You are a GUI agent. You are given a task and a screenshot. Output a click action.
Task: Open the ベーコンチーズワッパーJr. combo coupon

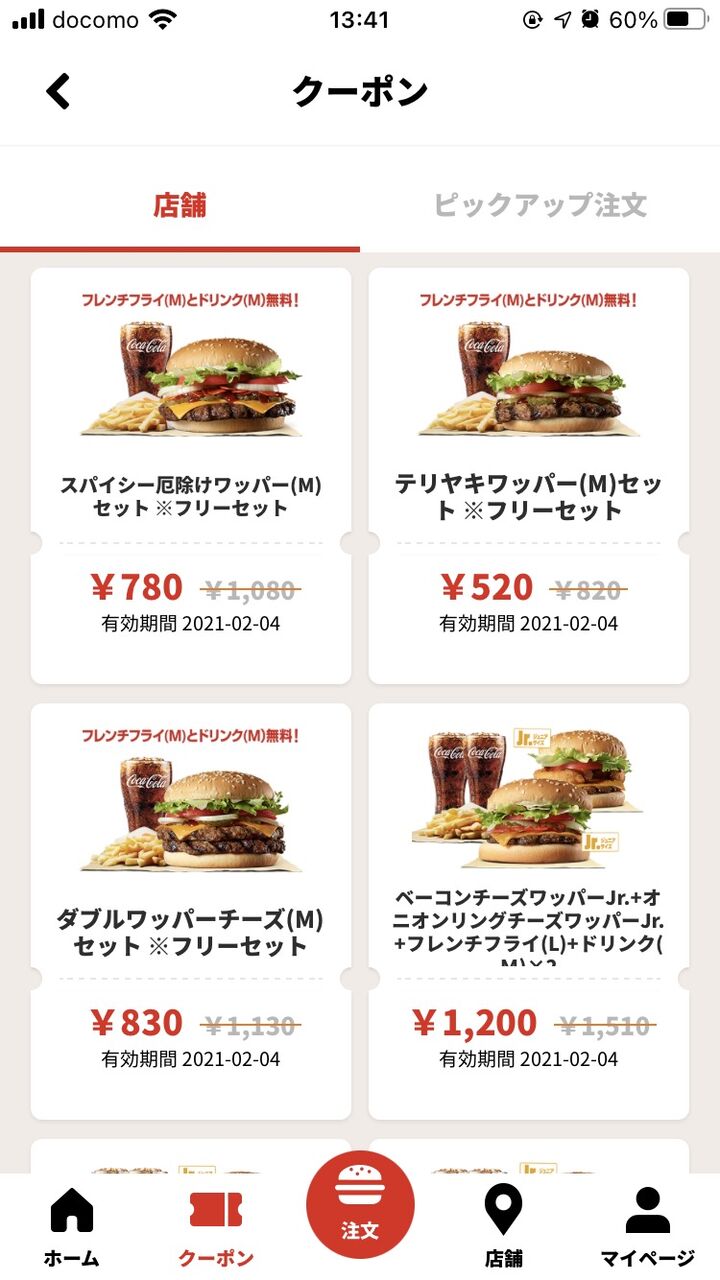coord(529,912)
